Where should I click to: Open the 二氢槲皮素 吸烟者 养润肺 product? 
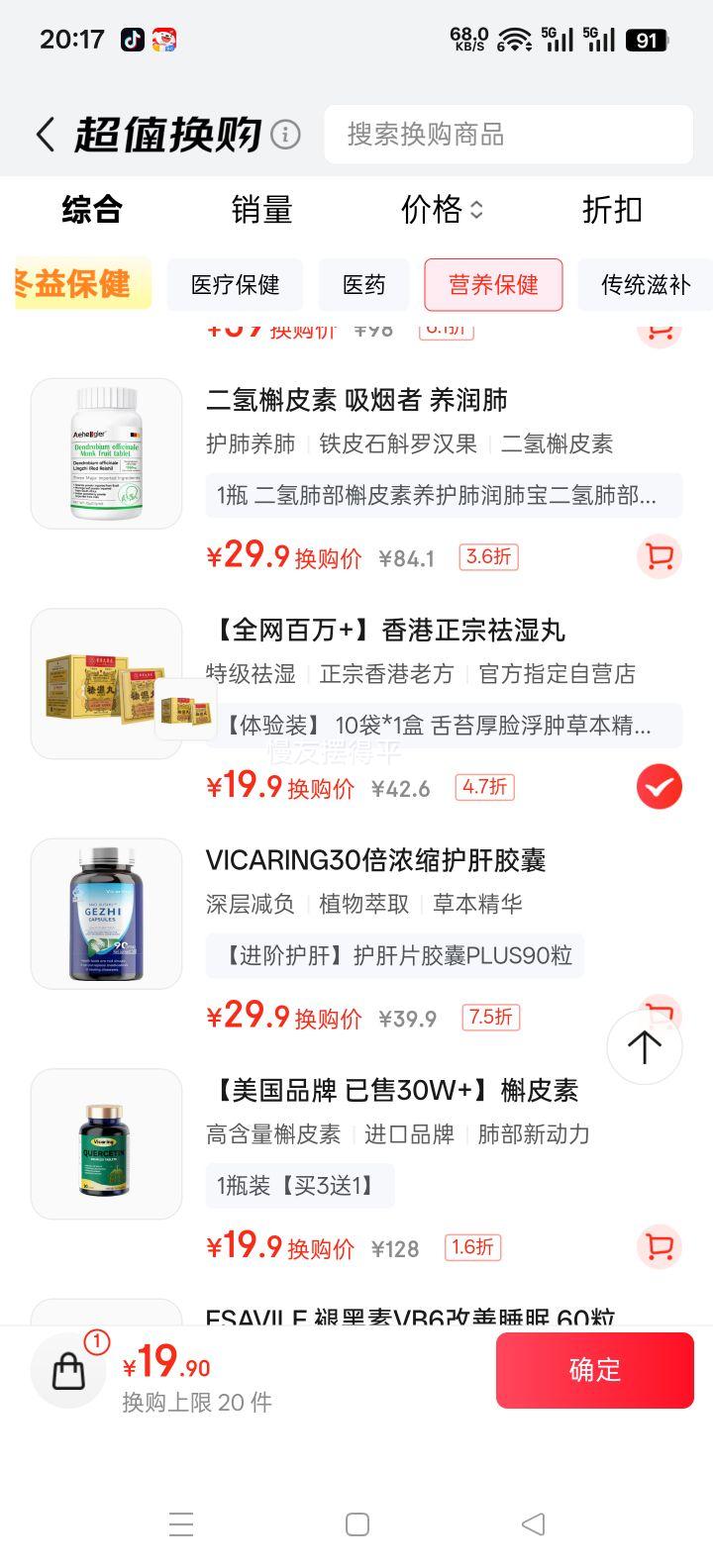(x=356, y=400)
